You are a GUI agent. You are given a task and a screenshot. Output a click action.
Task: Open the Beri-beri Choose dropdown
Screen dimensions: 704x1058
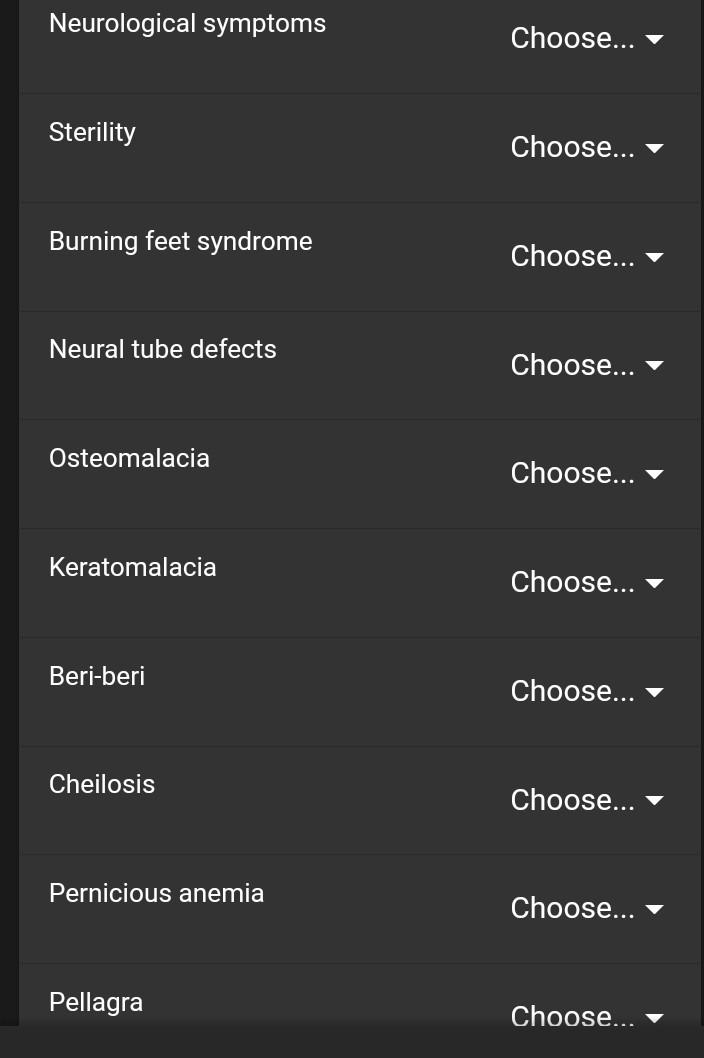(586, 692)
